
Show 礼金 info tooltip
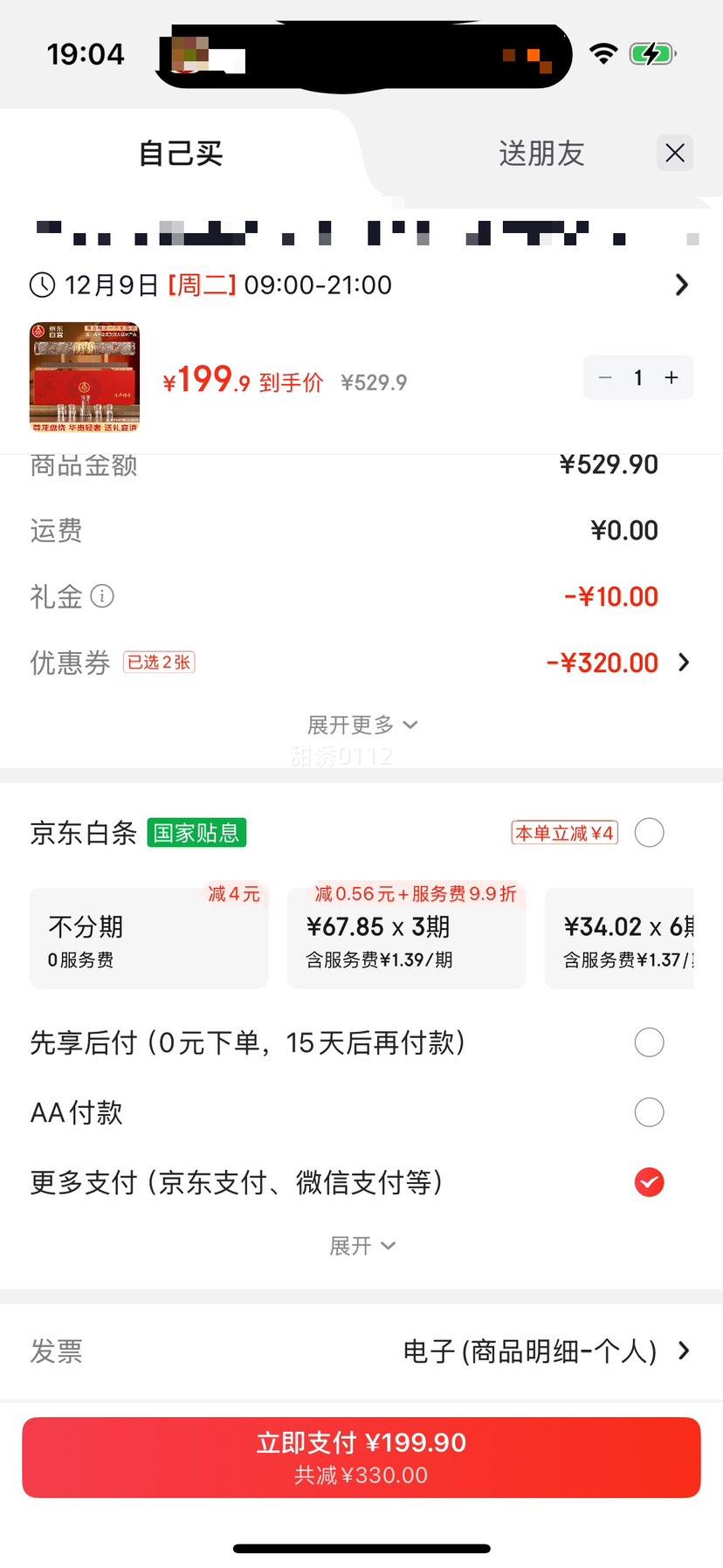coord(103,596)
